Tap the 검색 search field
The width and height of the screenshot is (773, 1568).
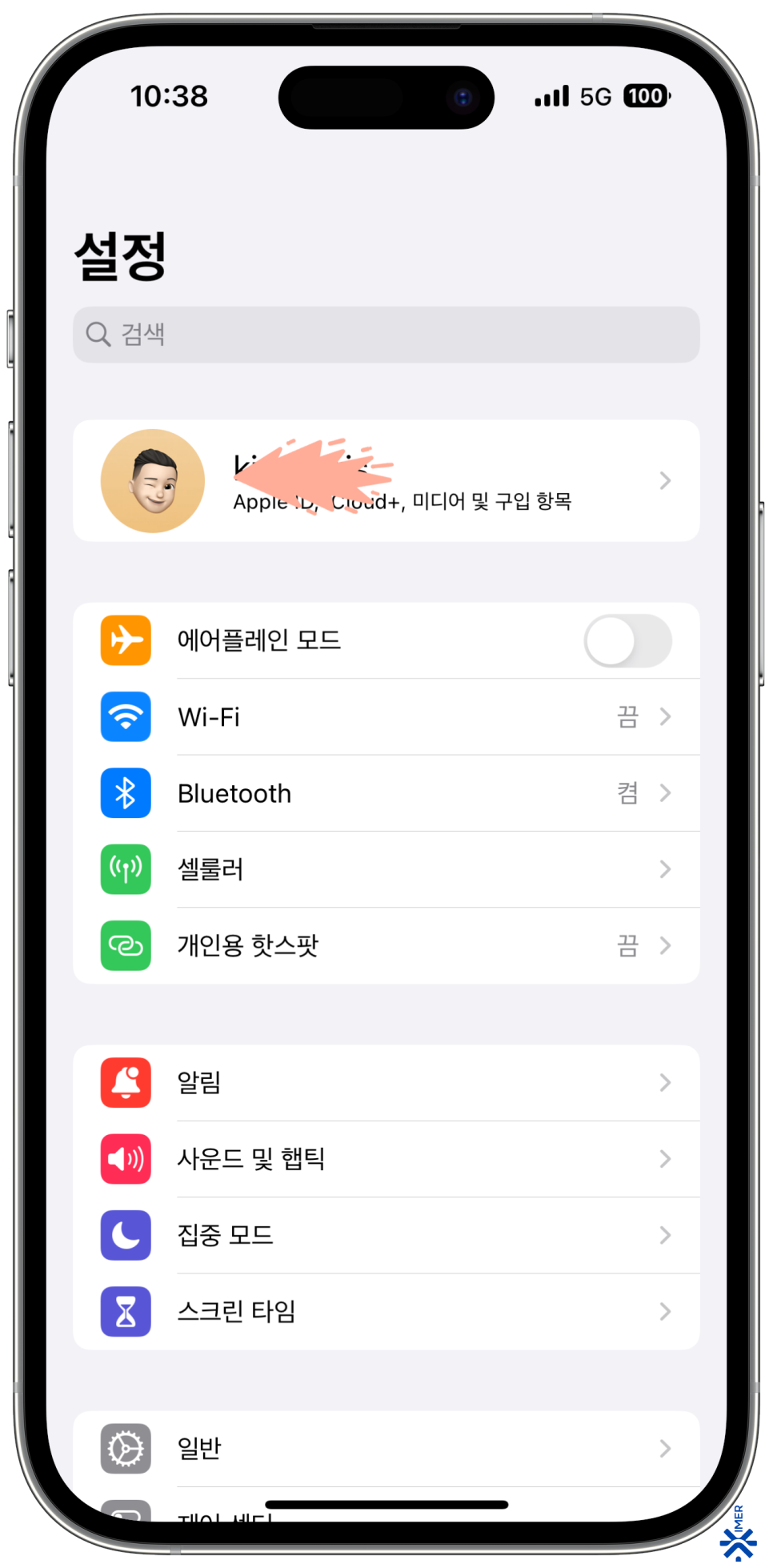pos(386,335)
